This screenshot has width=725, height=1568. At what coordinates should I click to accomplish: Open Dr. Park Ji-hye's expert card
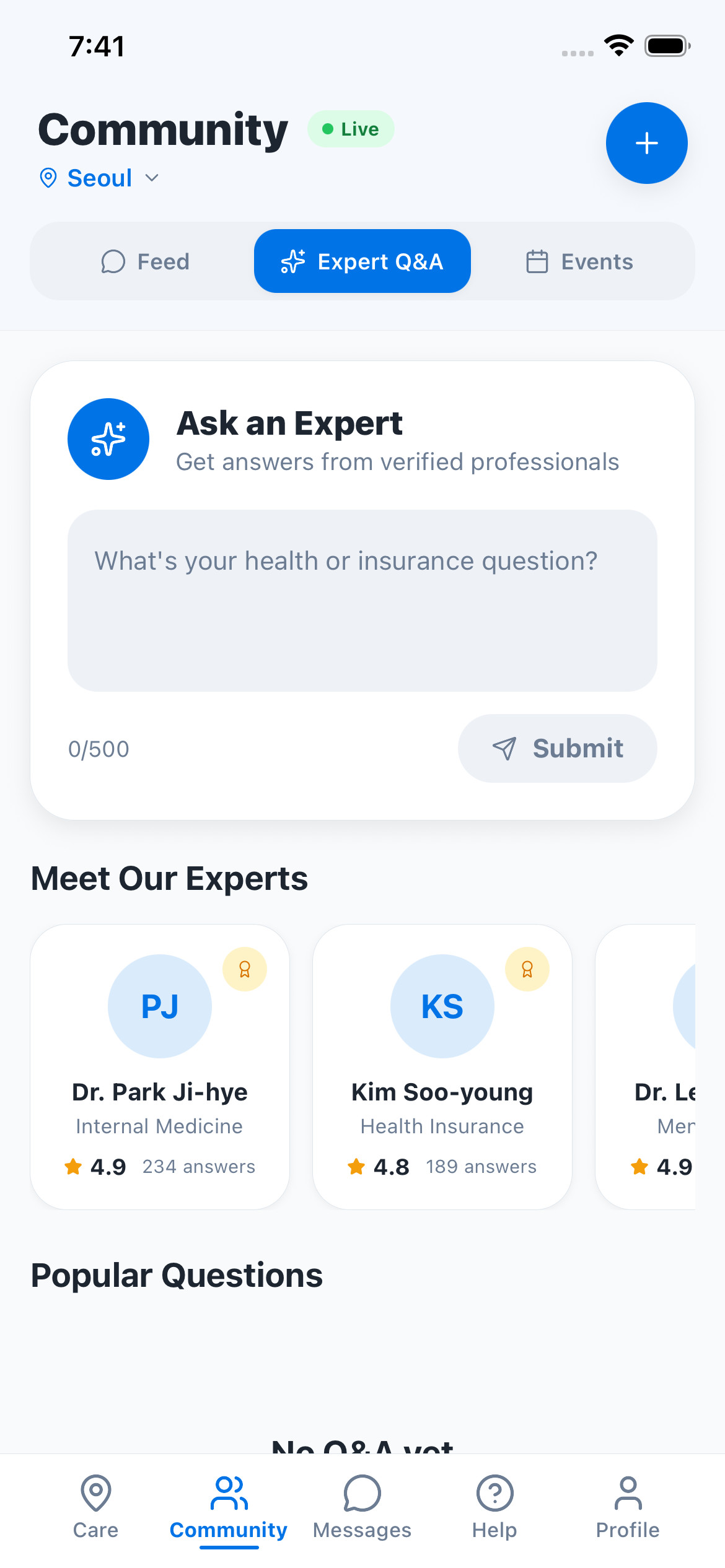click(160, 1066)
